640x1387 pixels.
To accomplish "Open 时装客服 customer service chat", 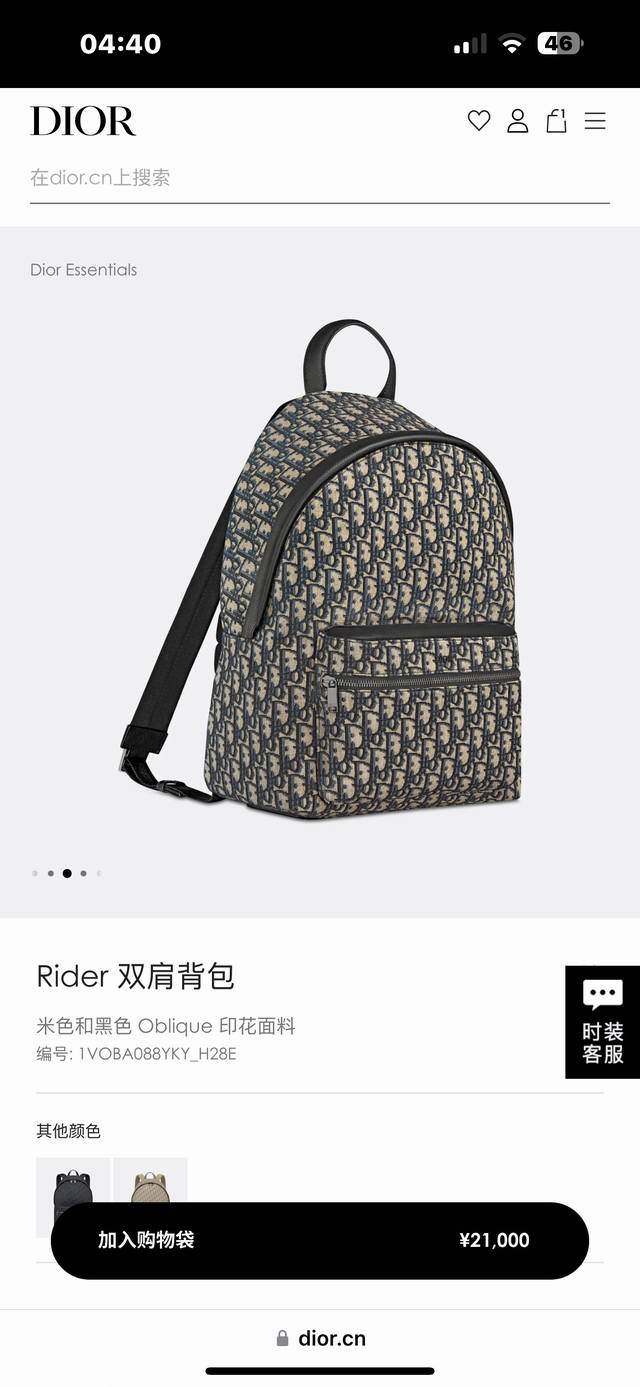I will point(602,1022).
